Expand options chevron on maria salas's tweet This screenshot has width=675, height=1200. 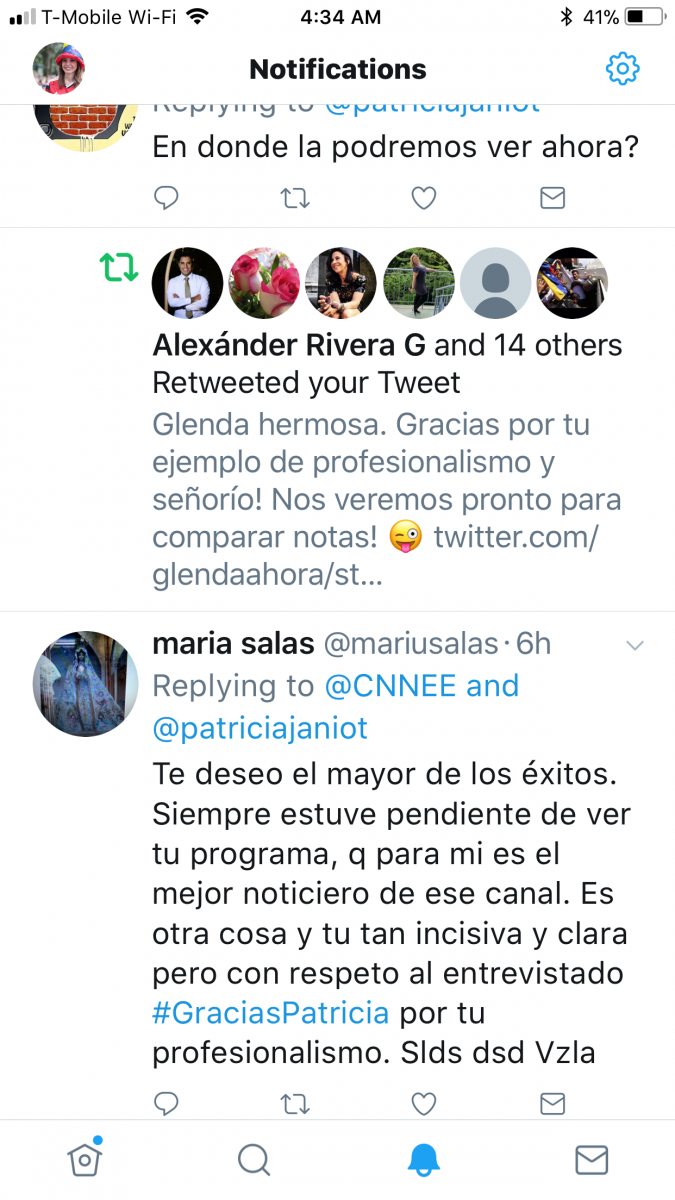pyautogui.click(x=634, y=646)
